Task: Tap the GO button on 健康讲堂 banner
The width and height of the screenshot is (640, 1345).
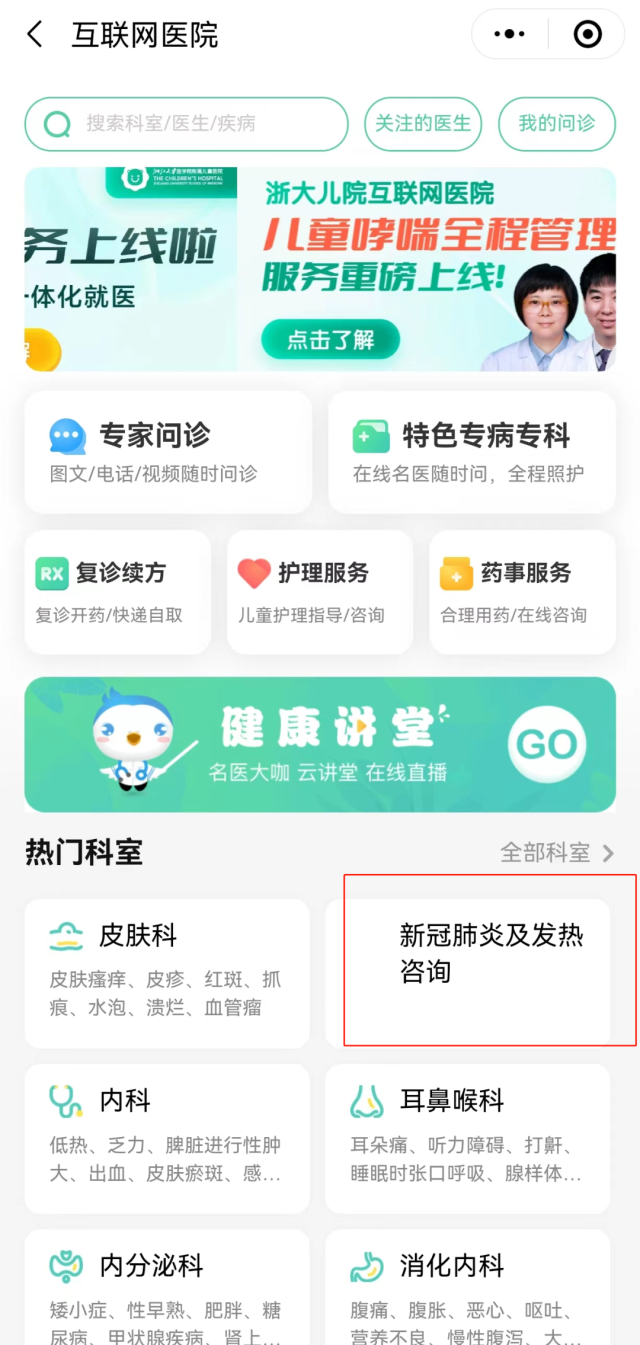Action: [546, 744]
